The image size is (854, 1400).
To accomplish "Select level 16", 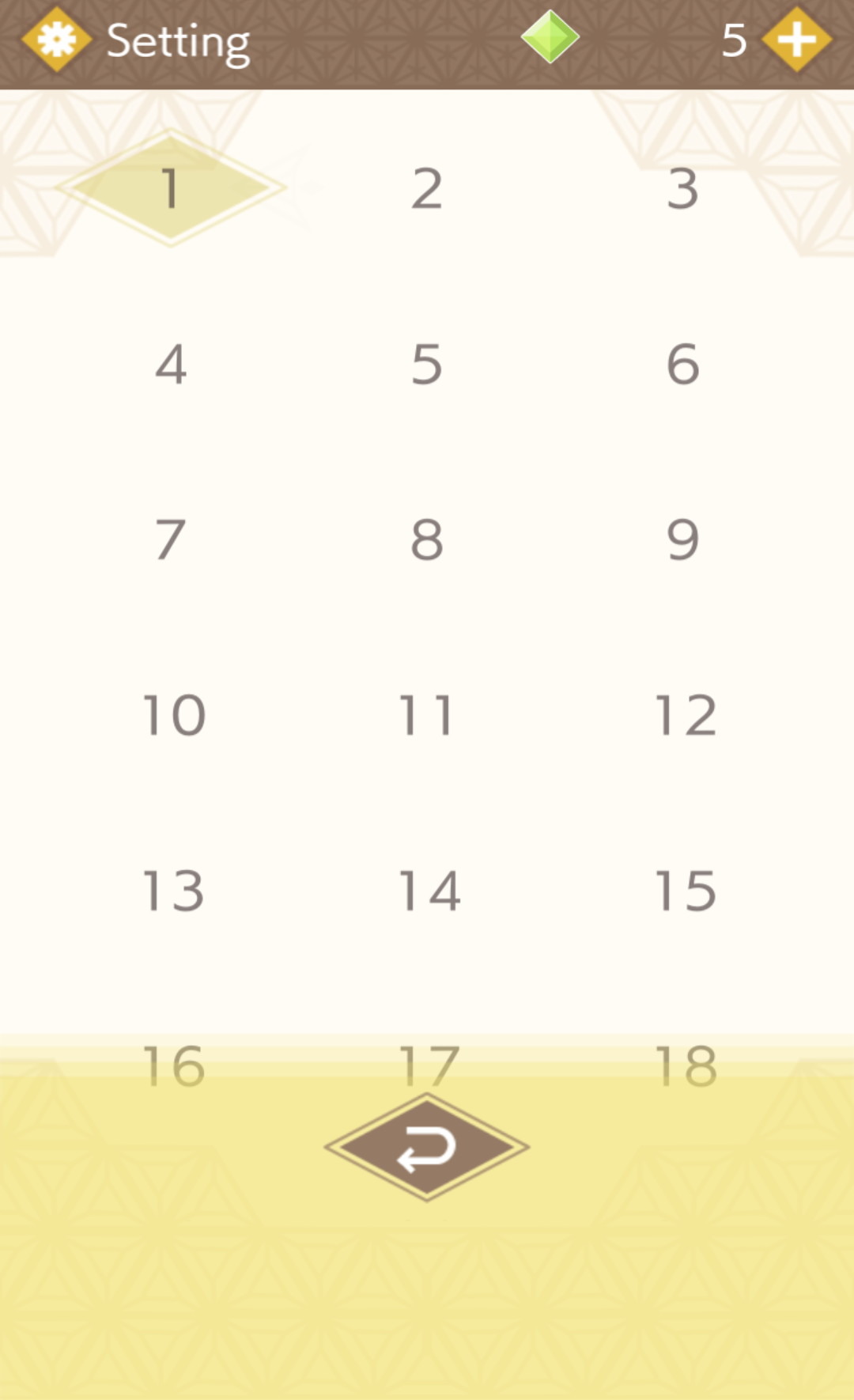I will tap(174, 1065).
